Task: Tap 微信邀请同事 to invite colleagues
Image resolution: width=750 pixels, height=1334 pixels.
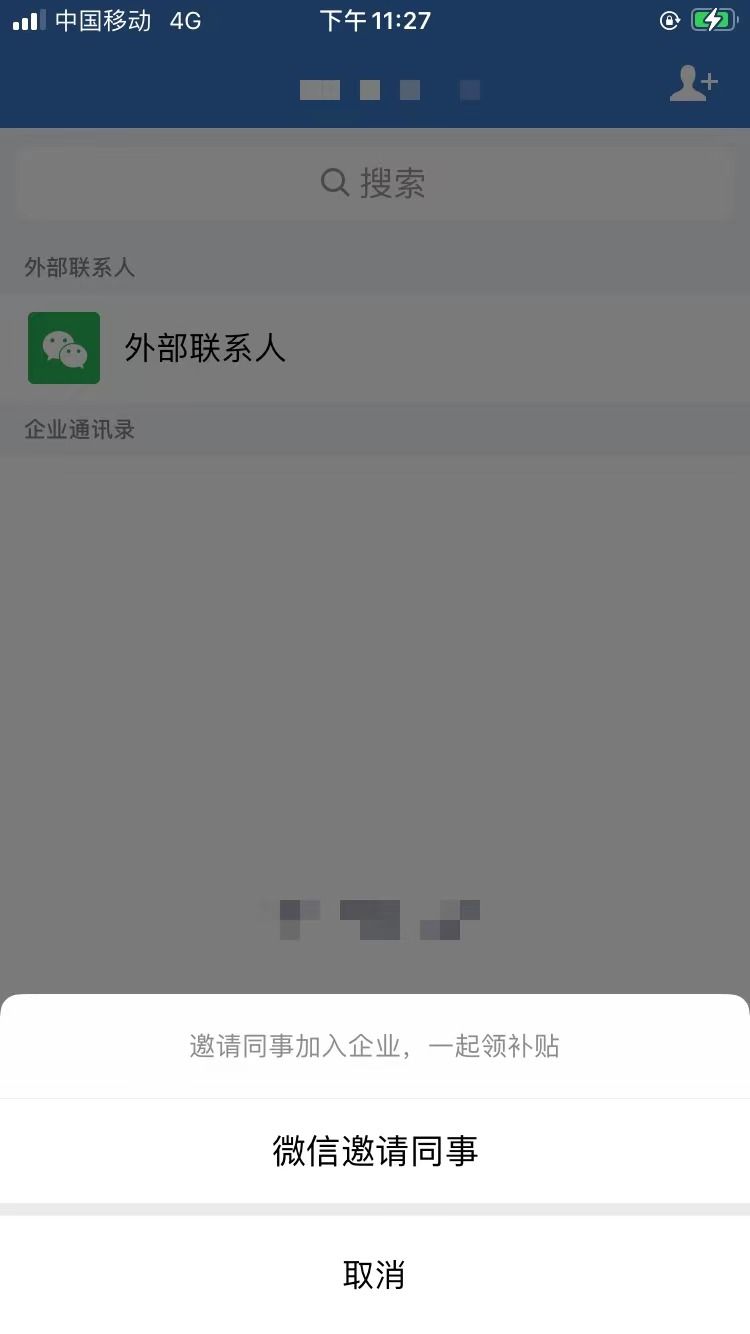Action: (375, 1151)
